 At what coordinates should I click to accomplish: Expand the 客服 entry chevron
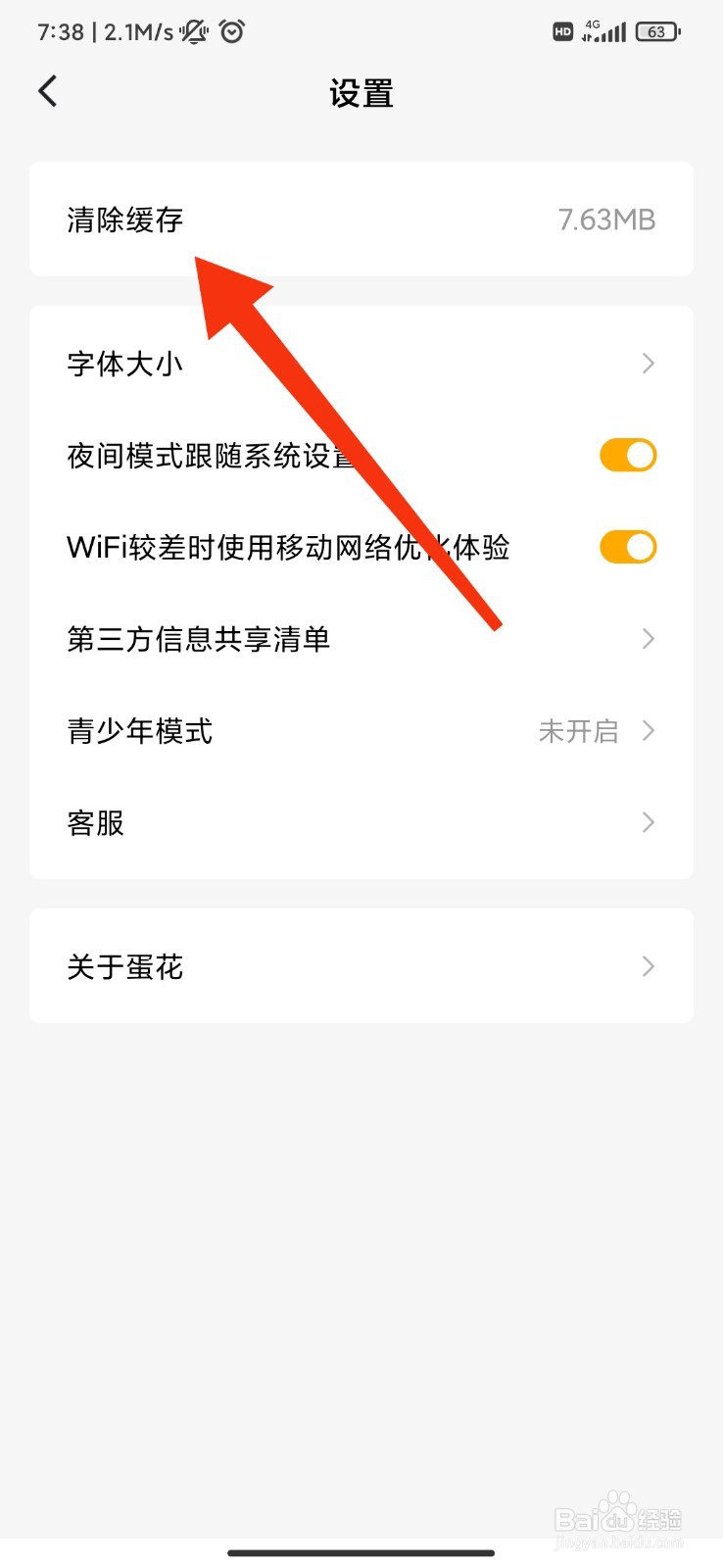pos(648,822)
